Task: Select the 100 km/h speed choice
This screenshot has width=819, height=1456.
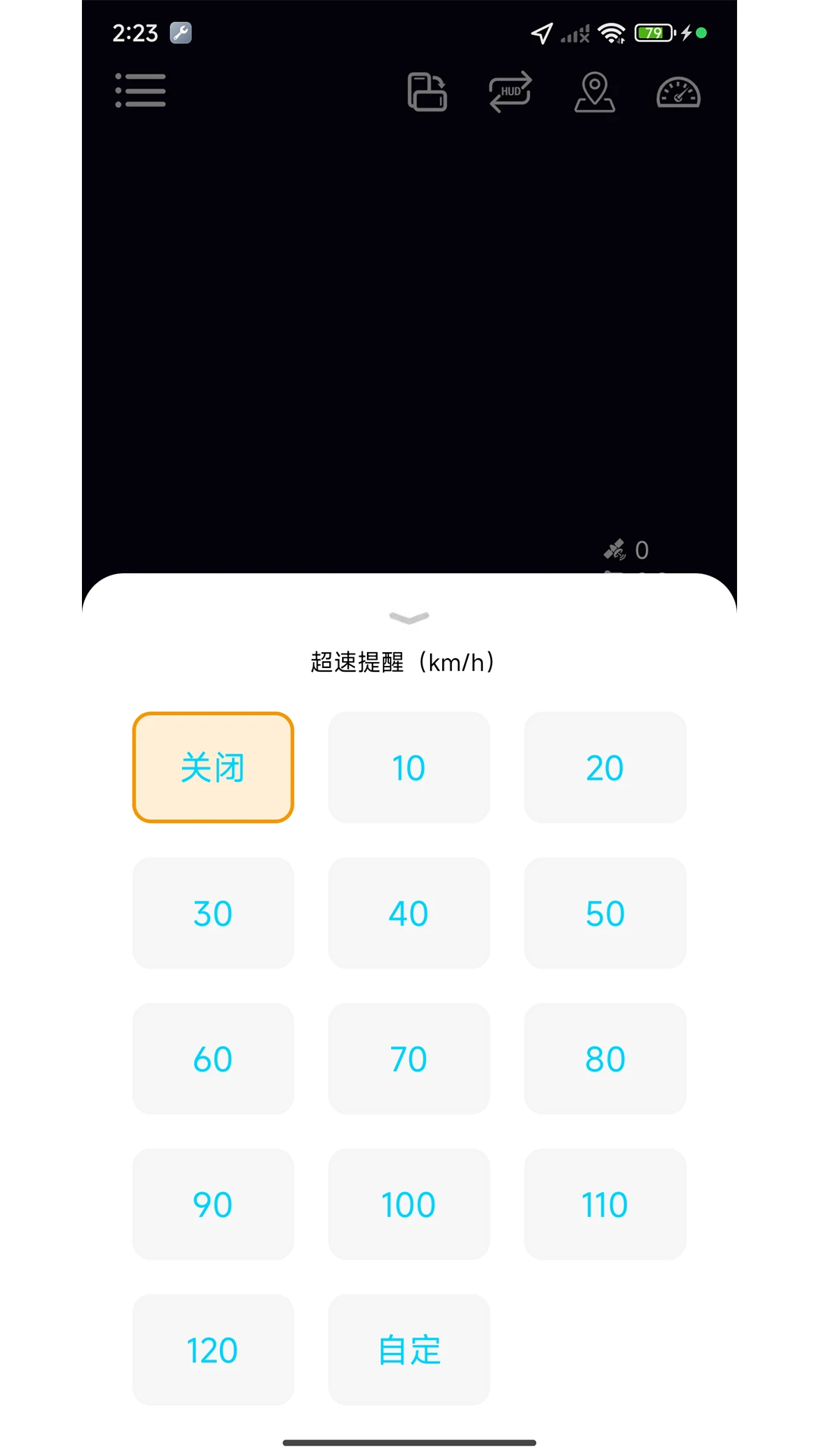Action: coord(409,1204)
